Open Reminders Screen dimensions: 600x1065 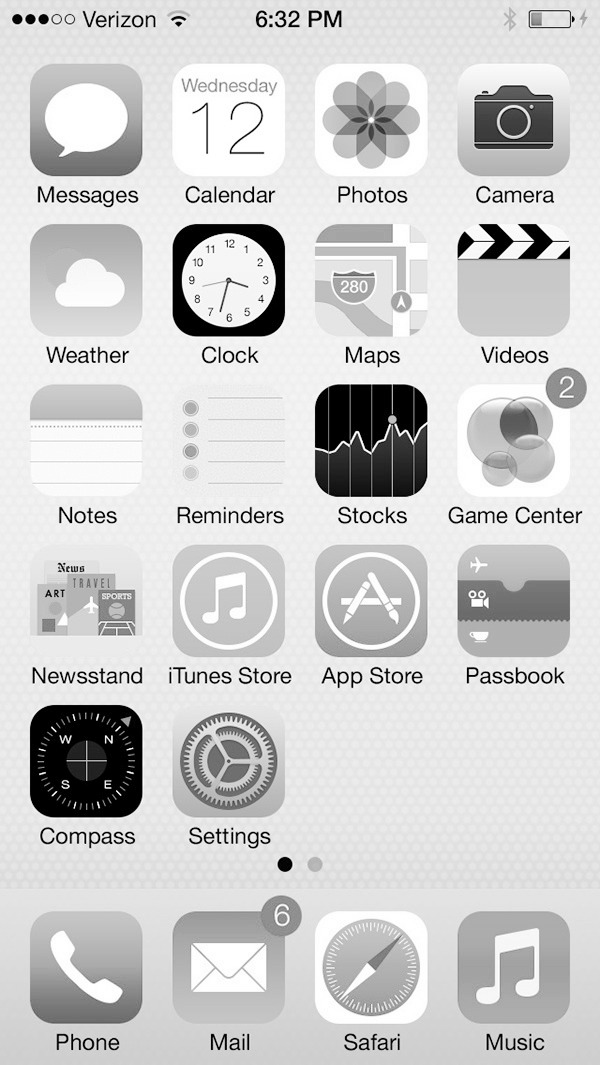pyautogui.click(x=229, y=440)
